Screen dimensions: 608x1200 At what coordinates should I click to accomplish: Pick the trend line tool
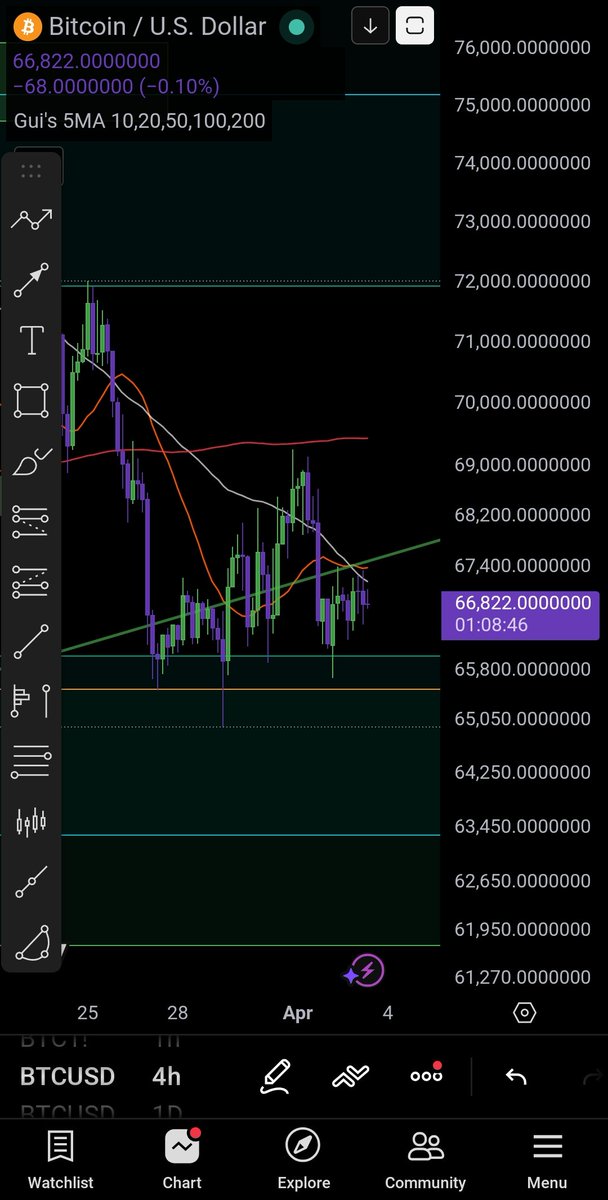(31, 641)
